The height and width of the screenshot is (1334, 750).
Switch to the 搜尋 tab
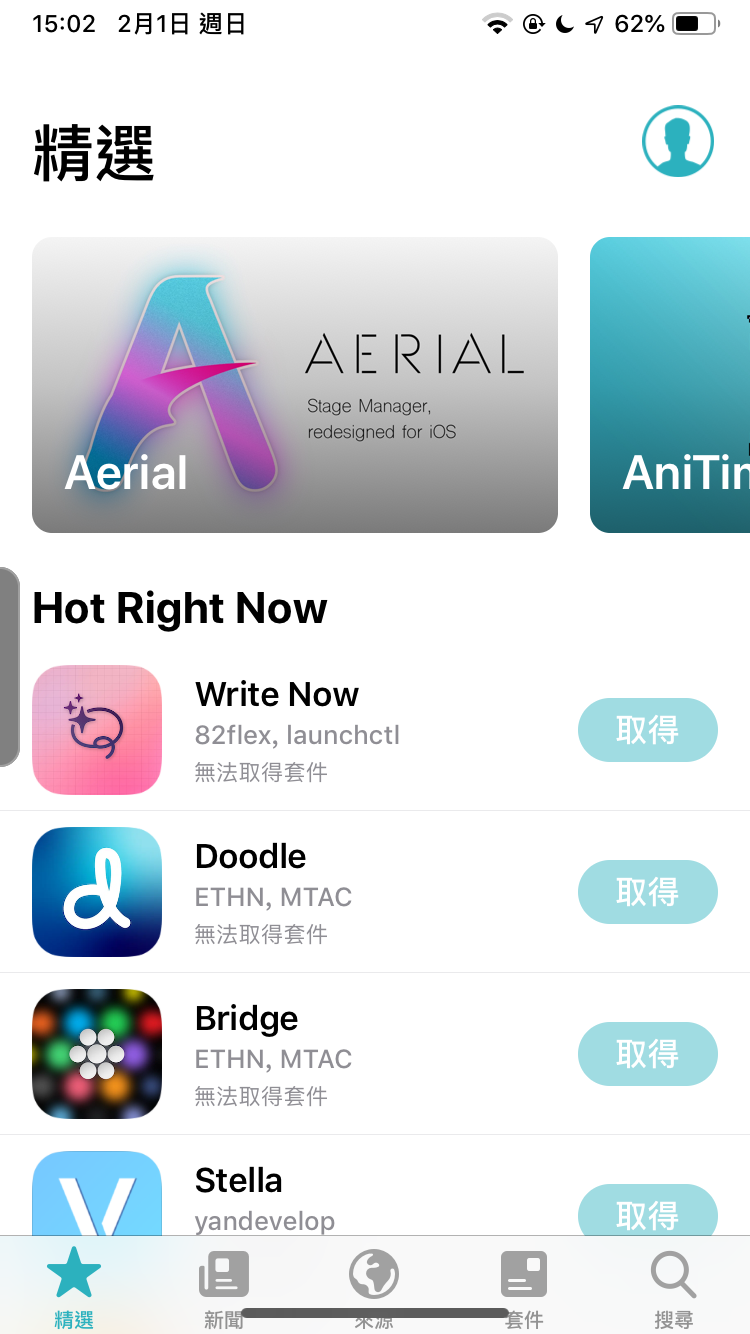pyautogui.click(x=673, y=1288)
